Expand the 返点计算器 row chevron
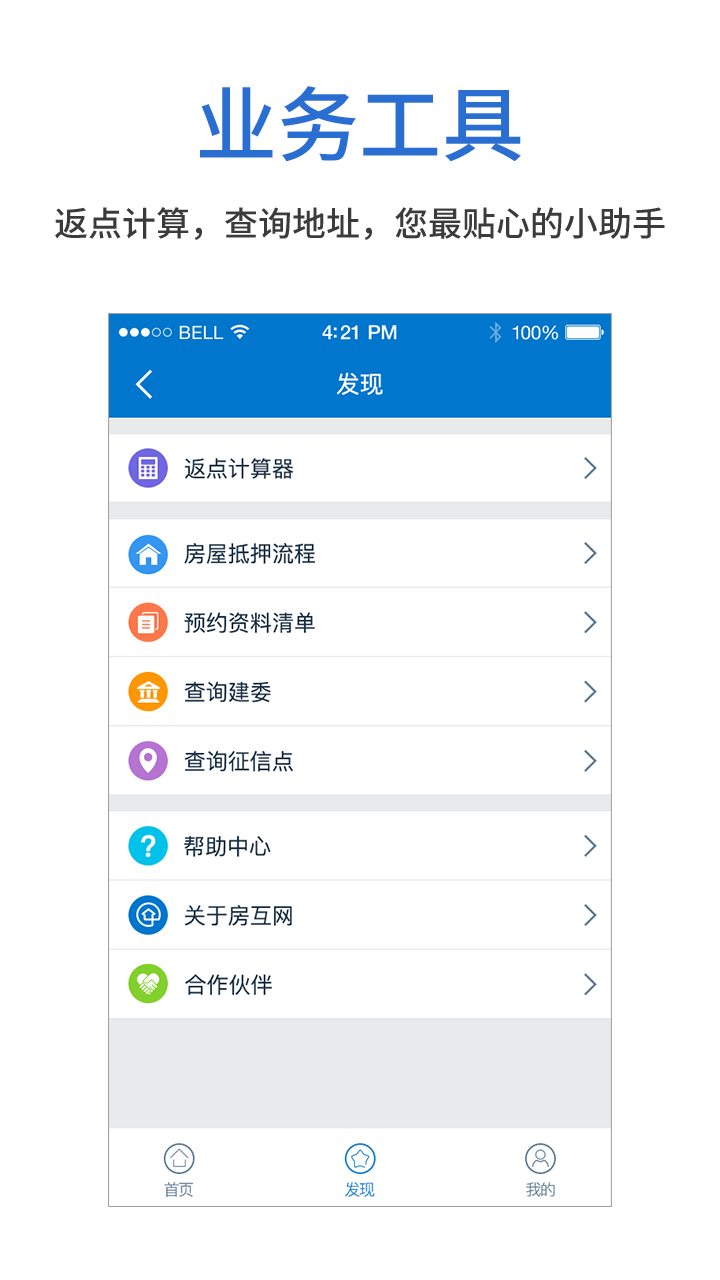The image size is (720, 1280). 591,467
